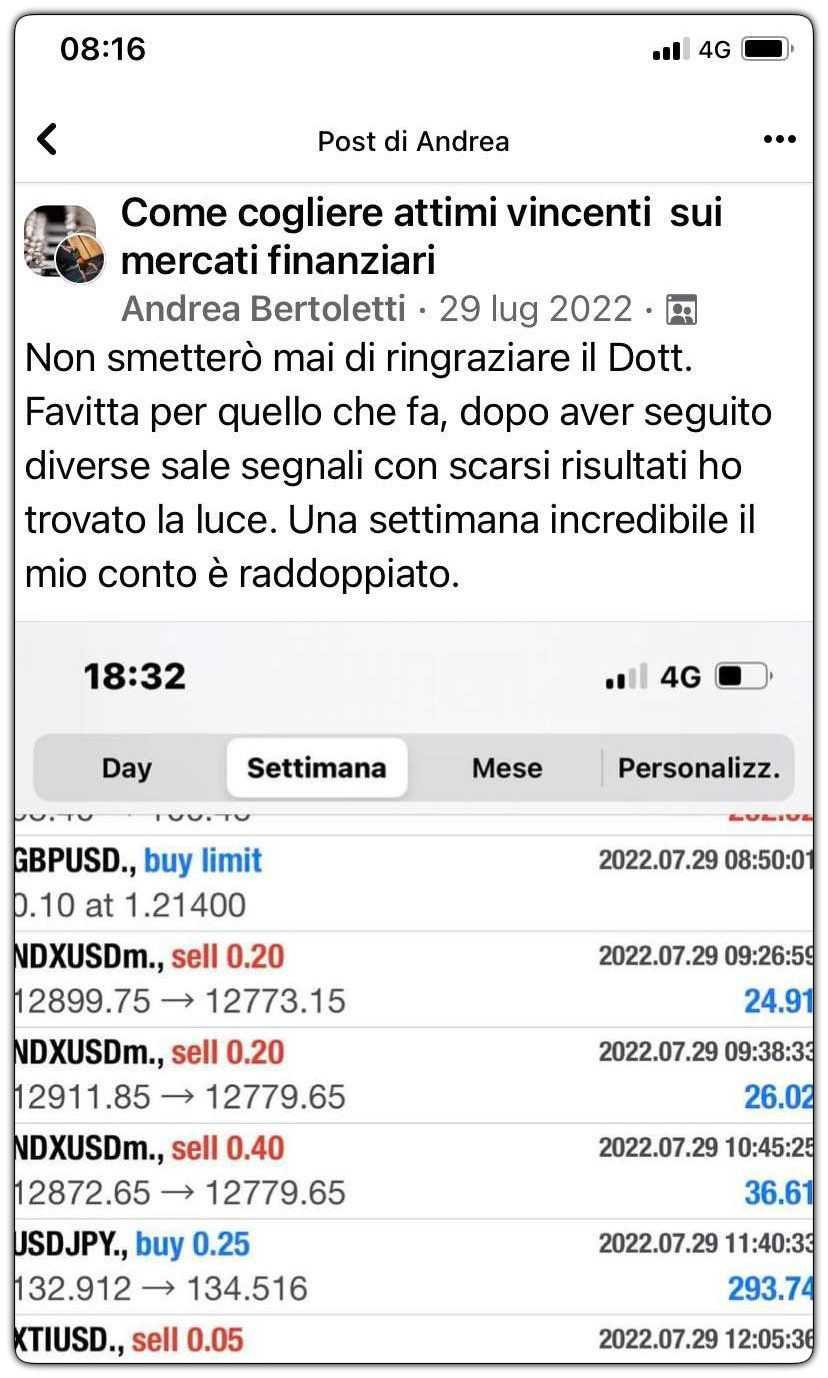View Andrea Bertoletti's profile
Image resolution: width=828 pixels, height=1378 pixels.
(263, 309)
